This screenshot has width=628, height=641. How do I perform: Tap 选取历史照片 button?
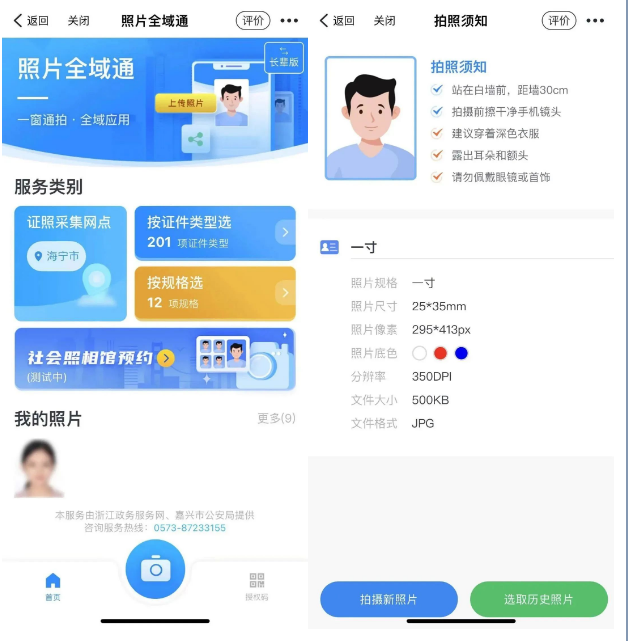tap(539, 599)
